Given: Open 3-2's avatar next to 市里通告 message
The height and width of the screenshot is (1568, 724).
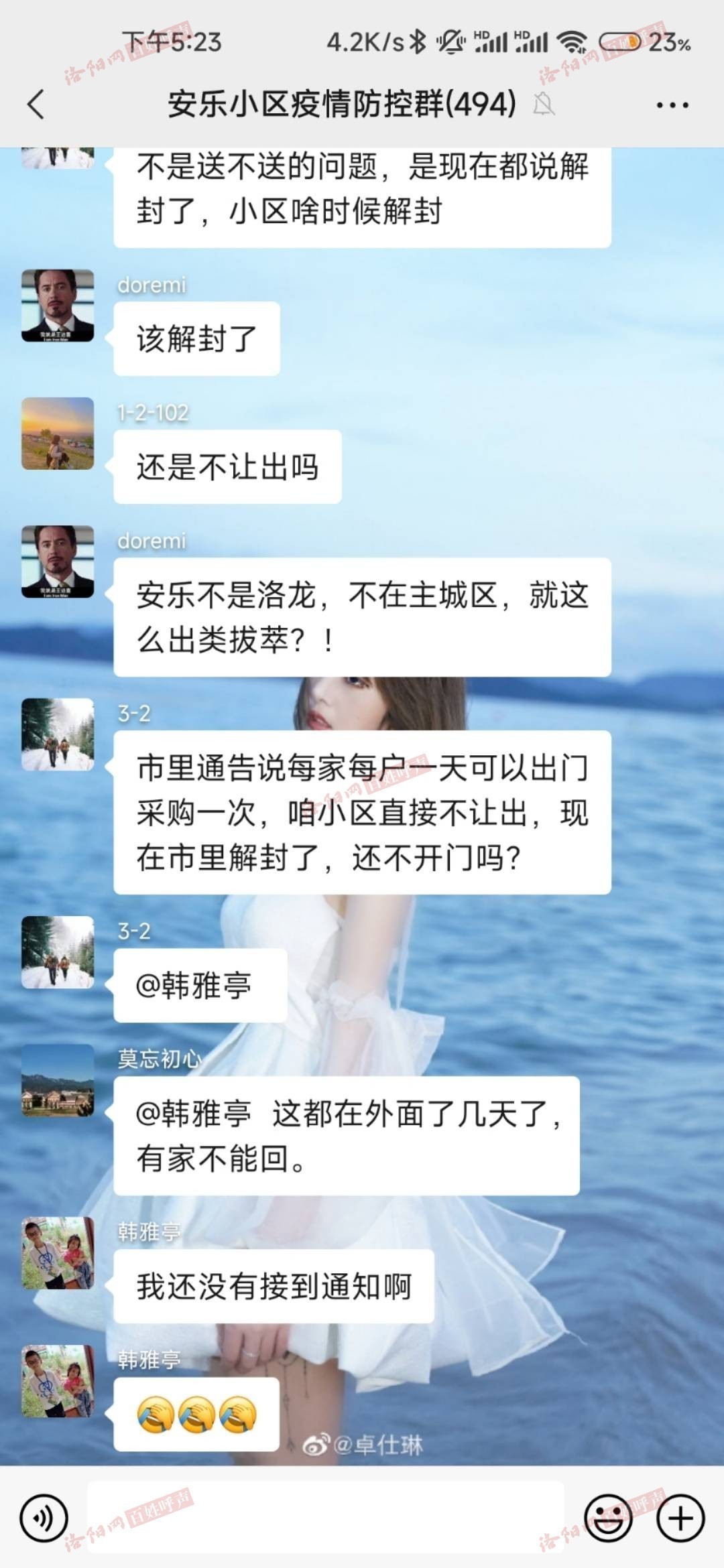Looking at the screenshot, I should (58, 734).
